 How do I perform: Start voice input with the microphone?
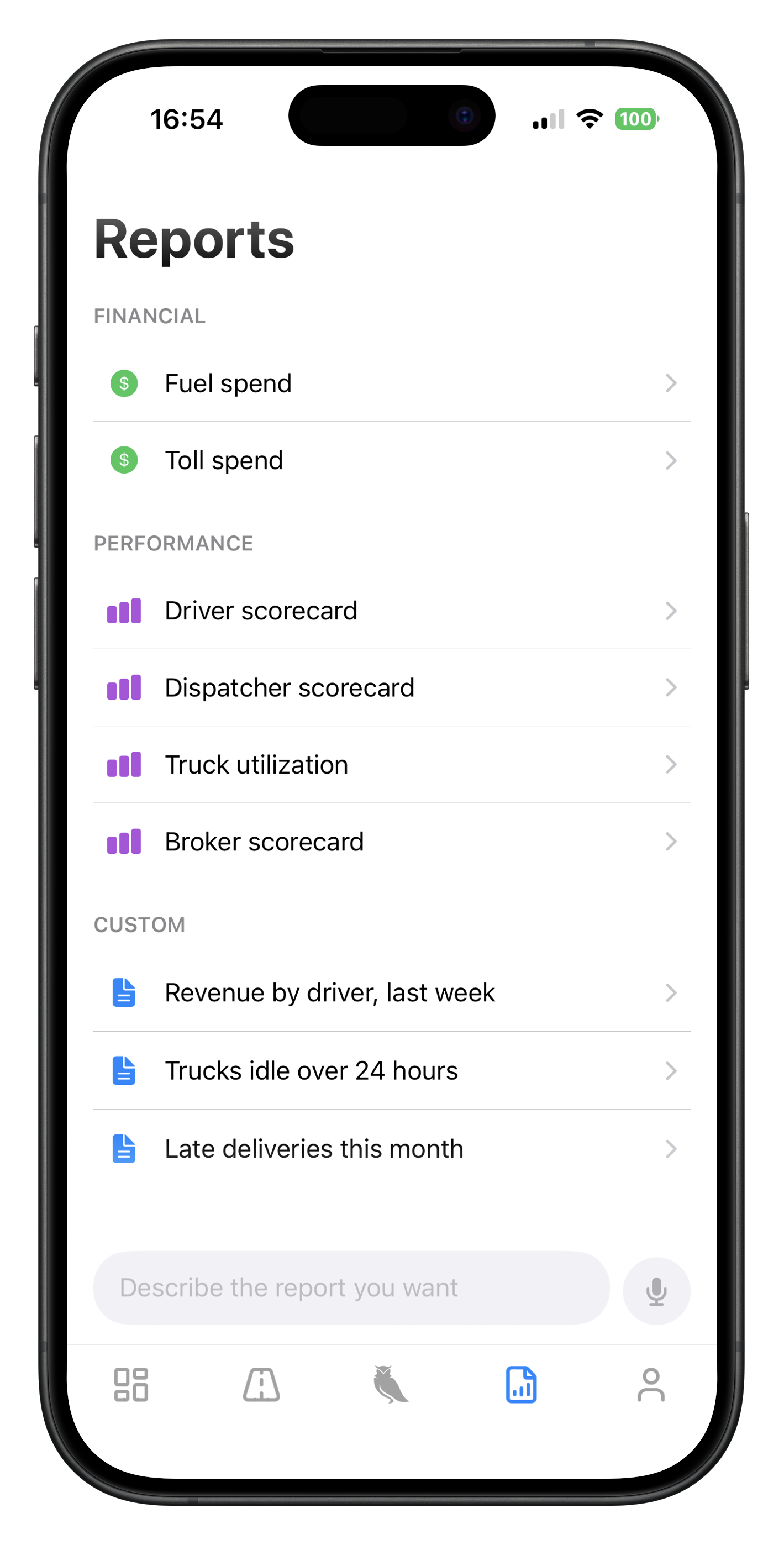pyautogui.click(x=656, y=1291)
